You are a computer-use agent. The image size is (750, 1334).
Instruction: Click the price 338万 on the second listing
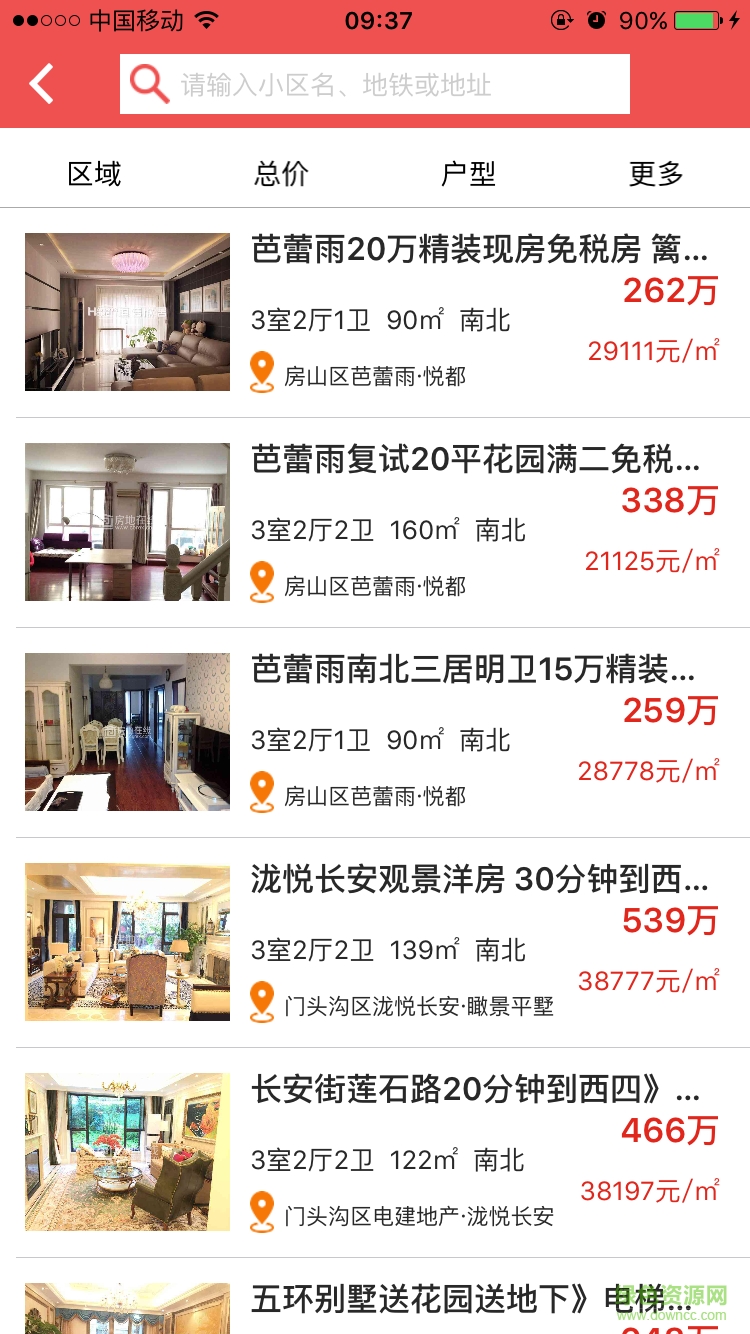669,501
